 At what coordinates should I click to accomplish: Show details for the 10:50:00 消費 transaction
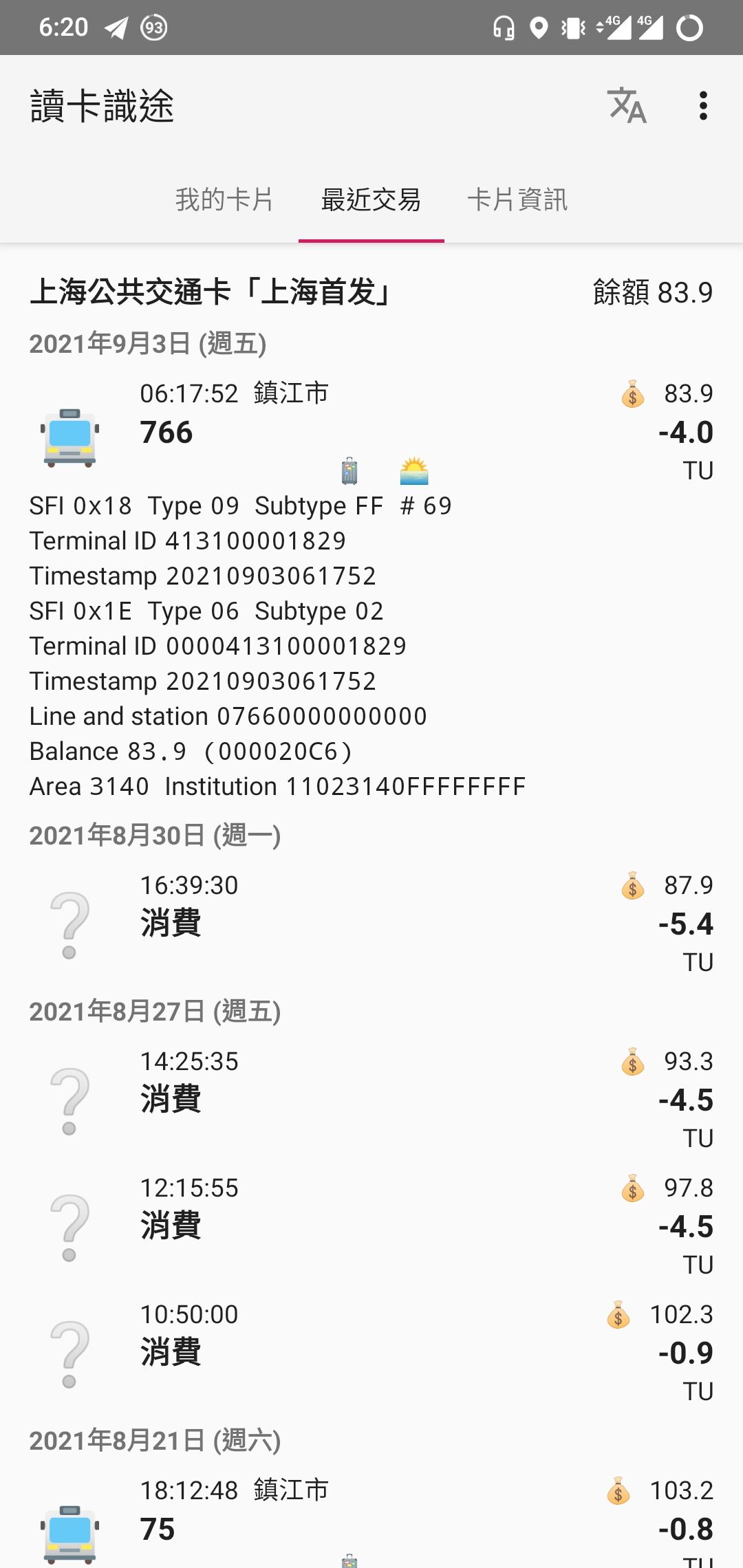(x=371, y=1352)
